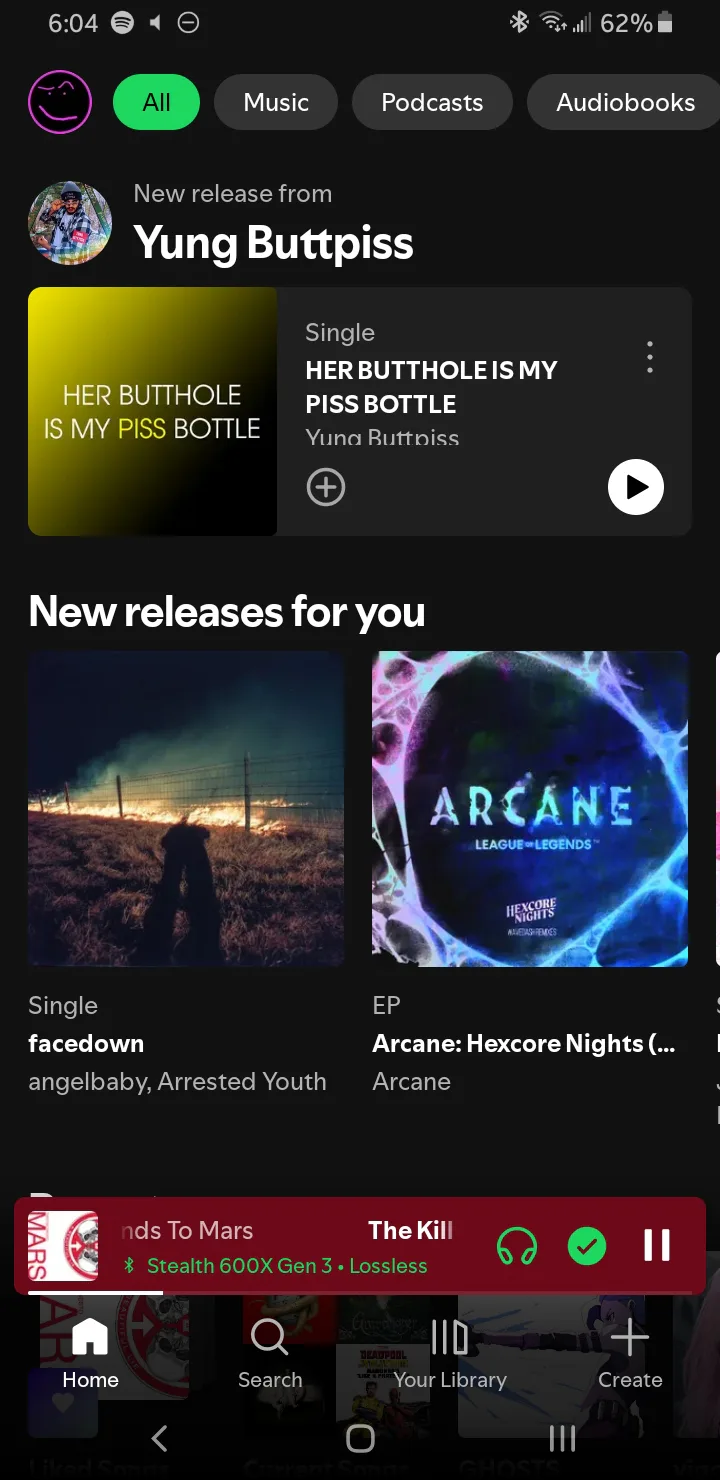Go to the Home tab
This screenshot has height=1480, width=720.
click(90, 1353)
